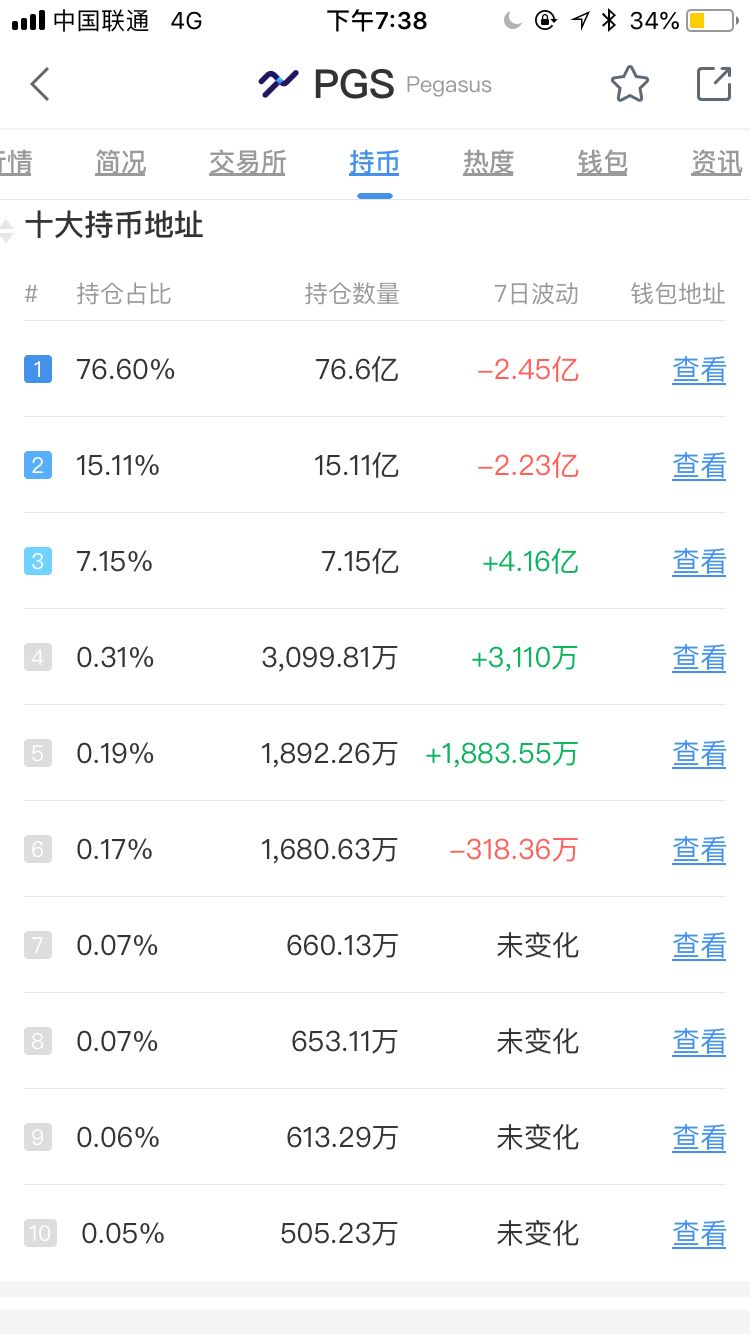Go back using the top-left arrow
750x1334 pixels.
(x=40, y=84)
